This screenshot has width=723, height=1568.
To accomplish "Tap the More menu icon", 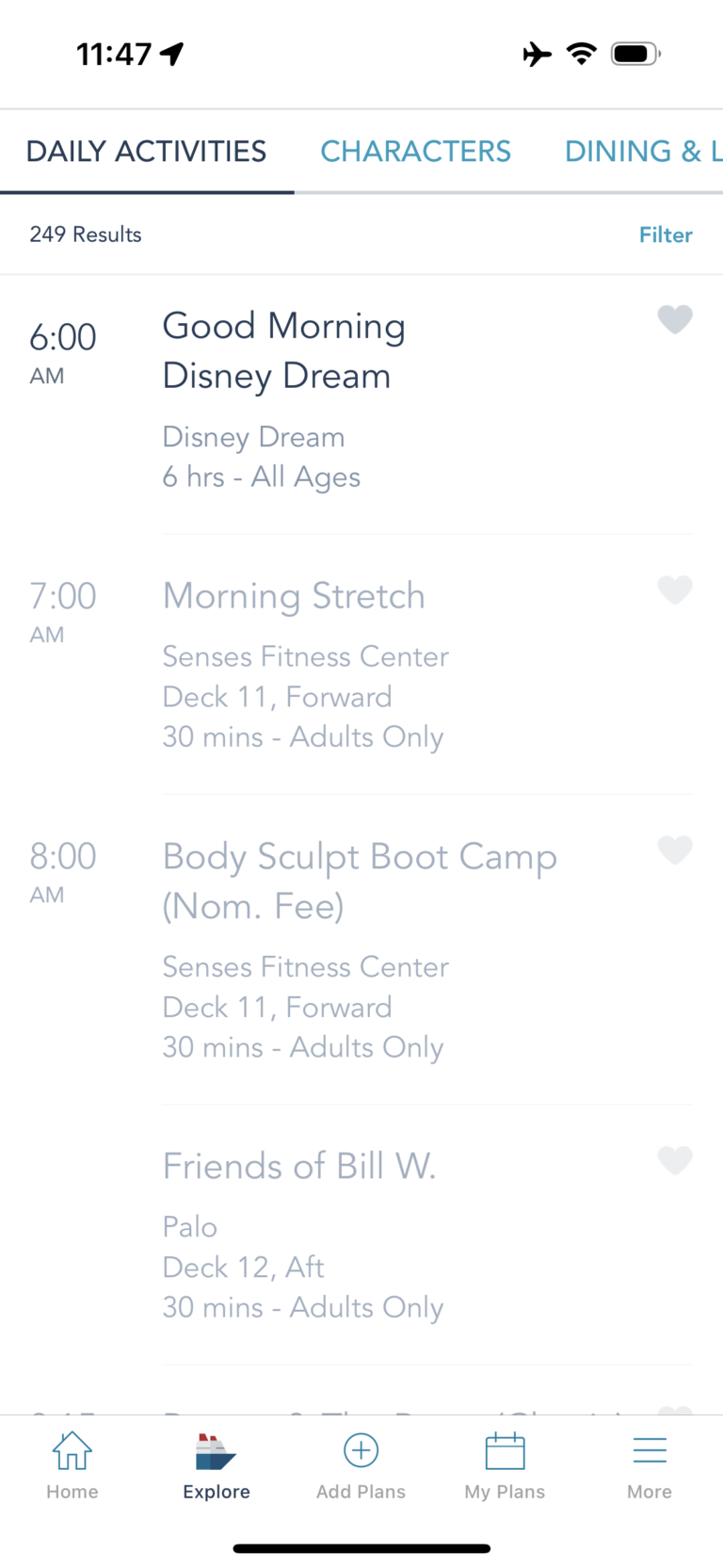I will tap(650, 1463).
